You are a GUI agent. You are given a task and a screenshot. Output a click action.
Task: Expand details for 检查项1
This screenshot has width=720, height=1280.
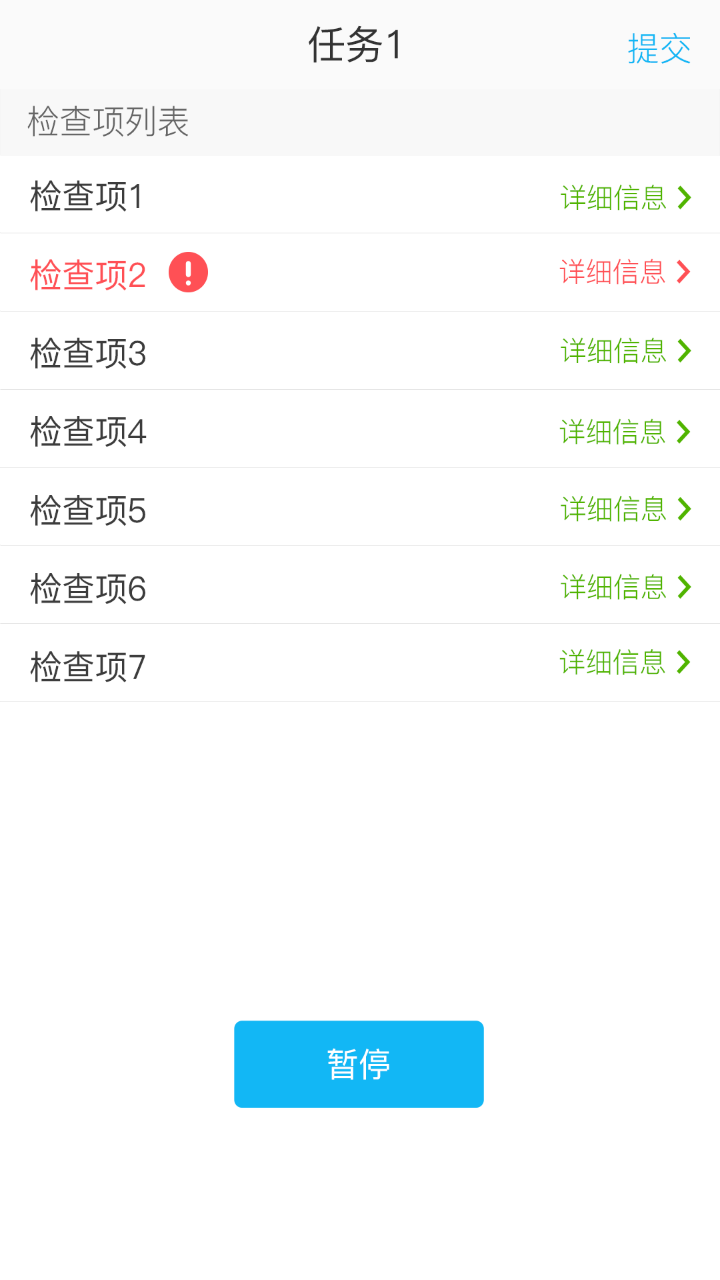pos(614,196)
